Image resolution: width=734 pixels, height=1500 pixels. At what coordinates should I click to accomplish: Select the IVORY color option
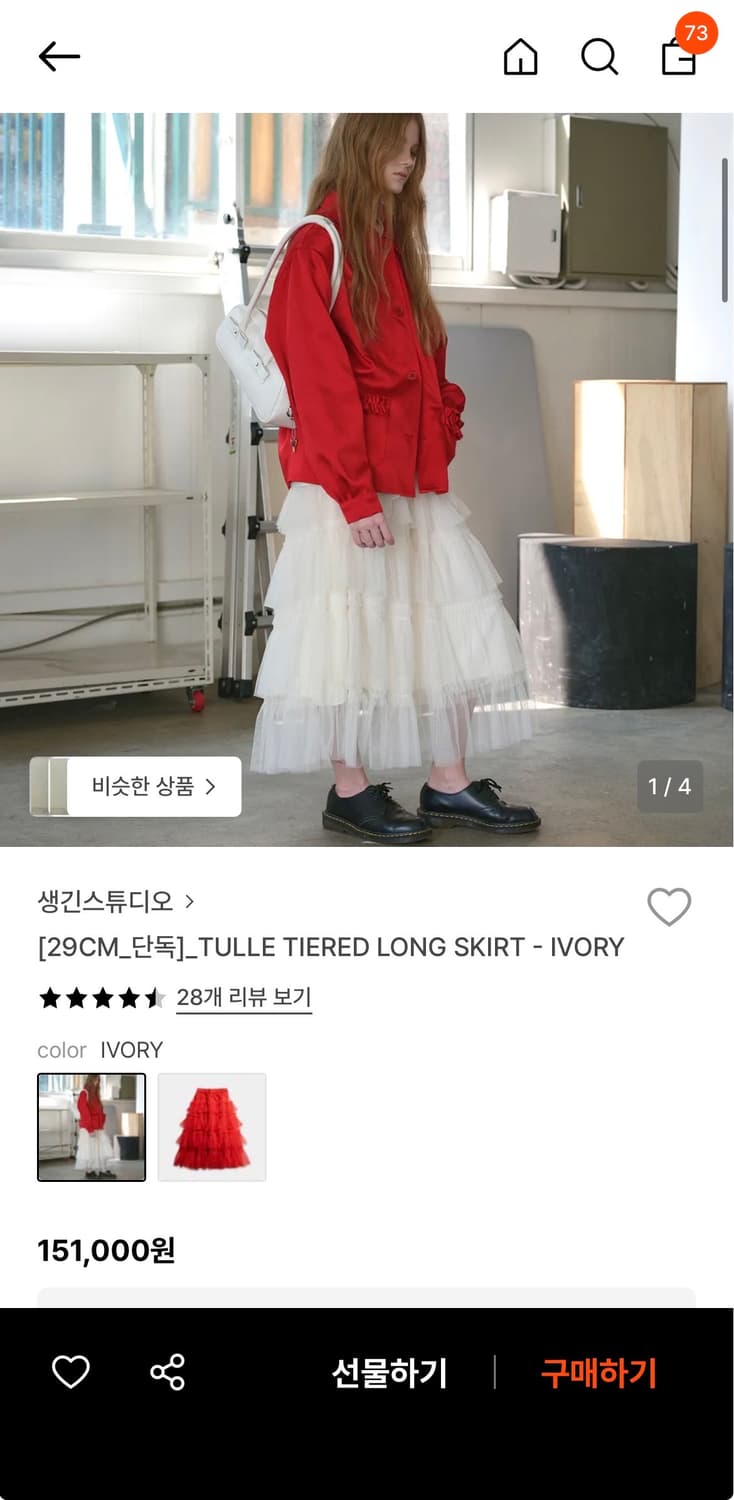click(91, 1126)
